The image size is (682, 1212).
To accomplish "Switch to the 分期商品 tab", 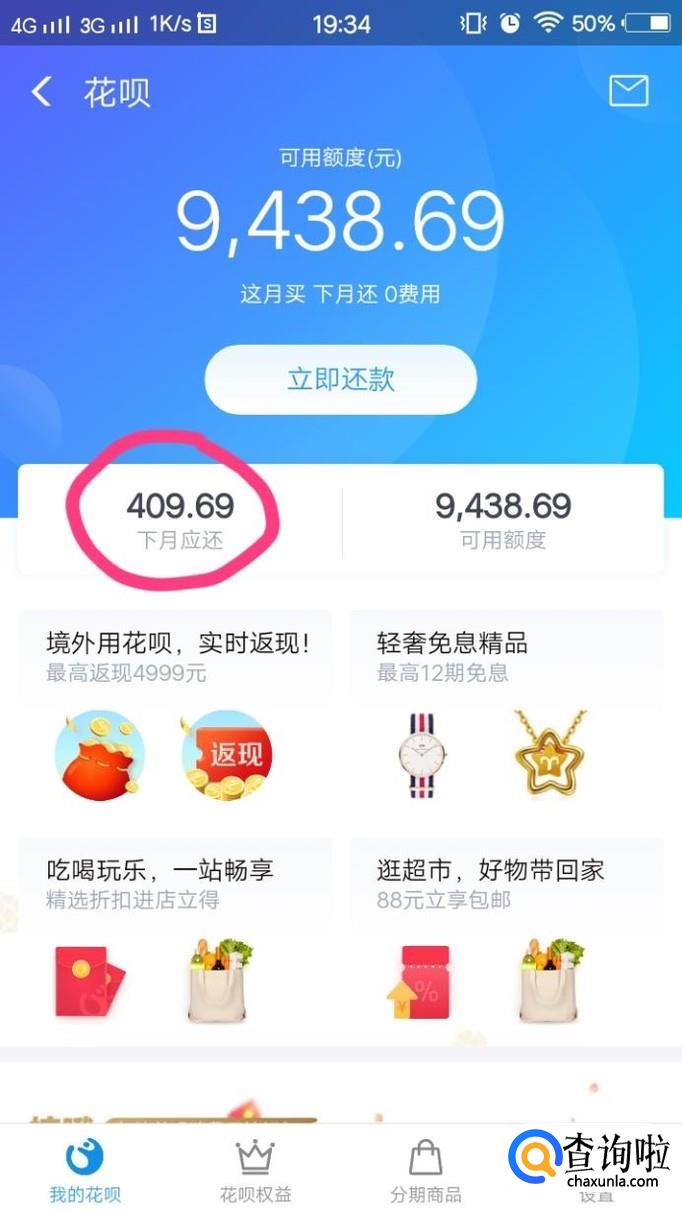I will 426,1169.
